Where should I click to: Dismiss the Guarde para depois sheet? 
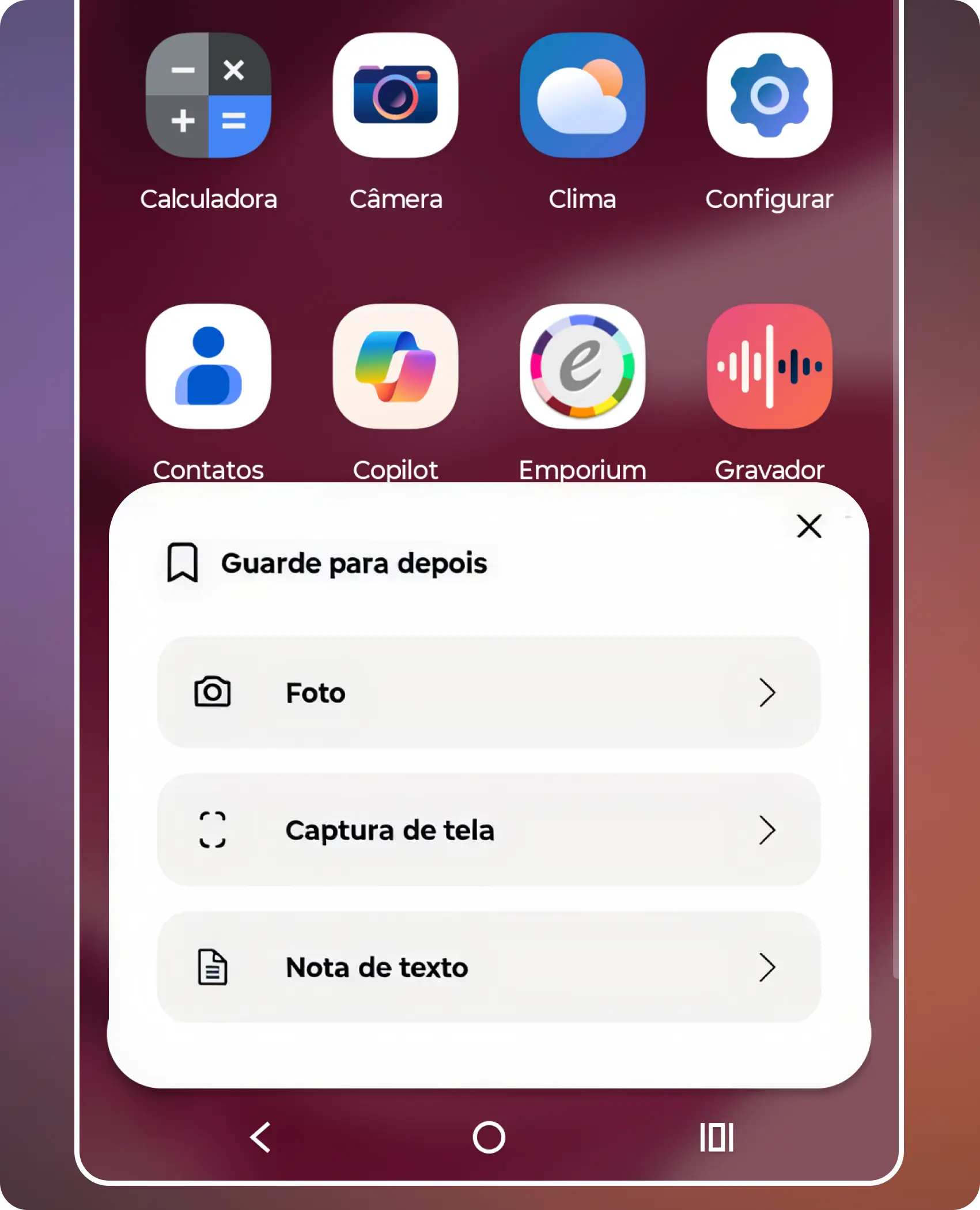coord(809,526)
